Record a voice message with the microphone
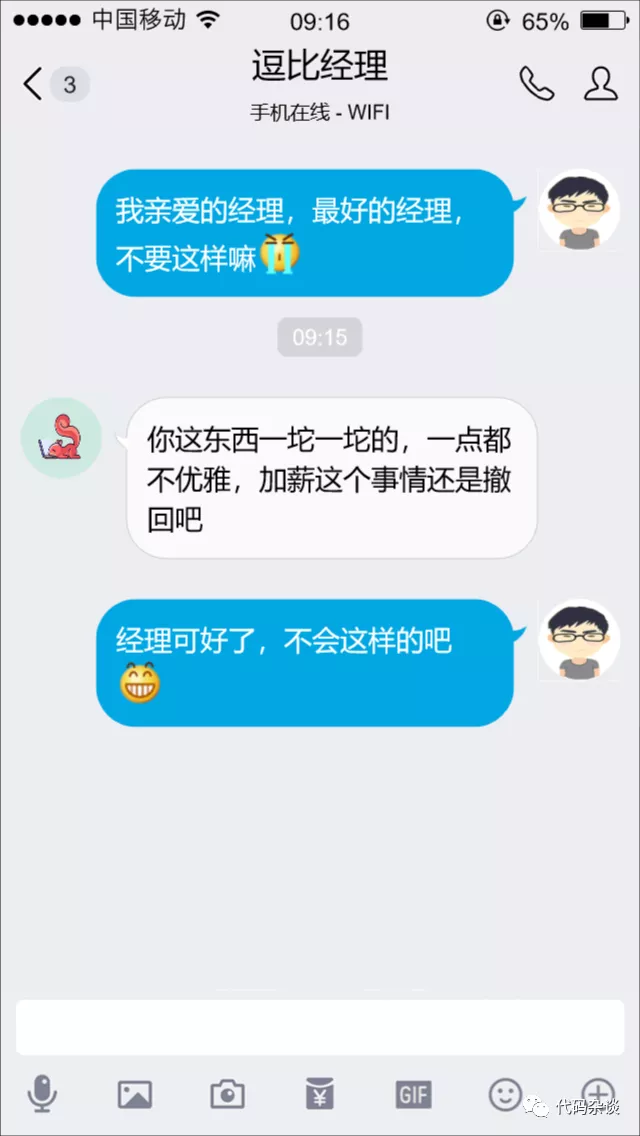The height and width of the screenshot is (1136, 640). point(42,1094)
